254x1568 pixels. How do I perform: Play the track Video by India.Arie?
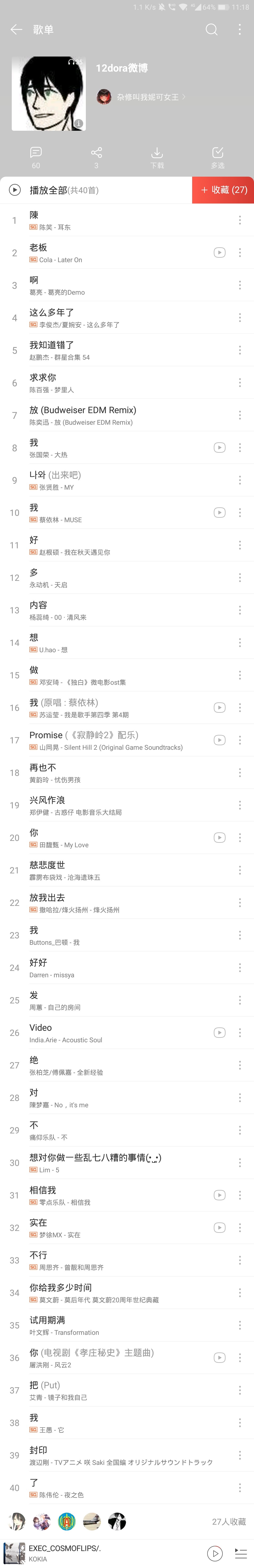(91, 1032)
